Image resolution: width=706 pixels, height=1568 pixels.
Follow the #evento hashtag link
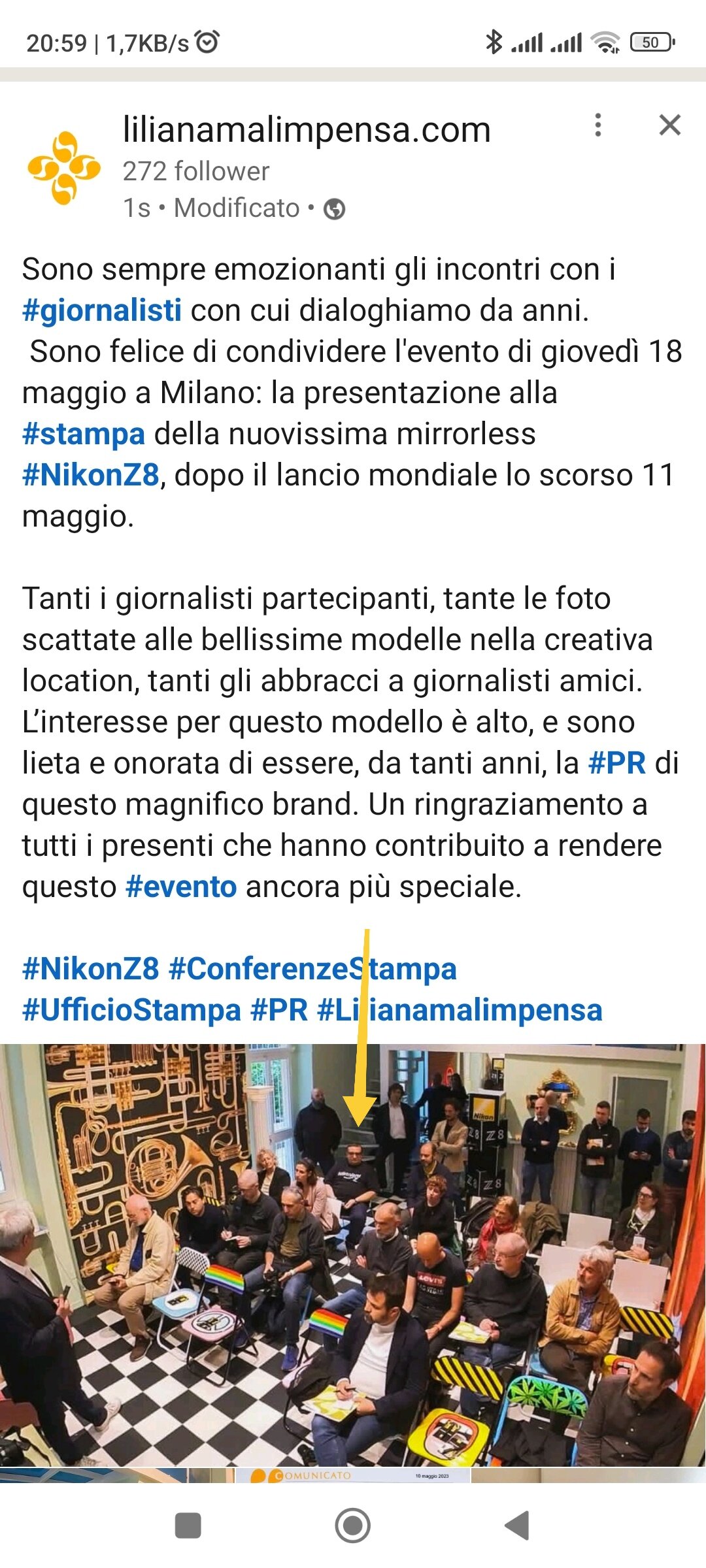181,887
